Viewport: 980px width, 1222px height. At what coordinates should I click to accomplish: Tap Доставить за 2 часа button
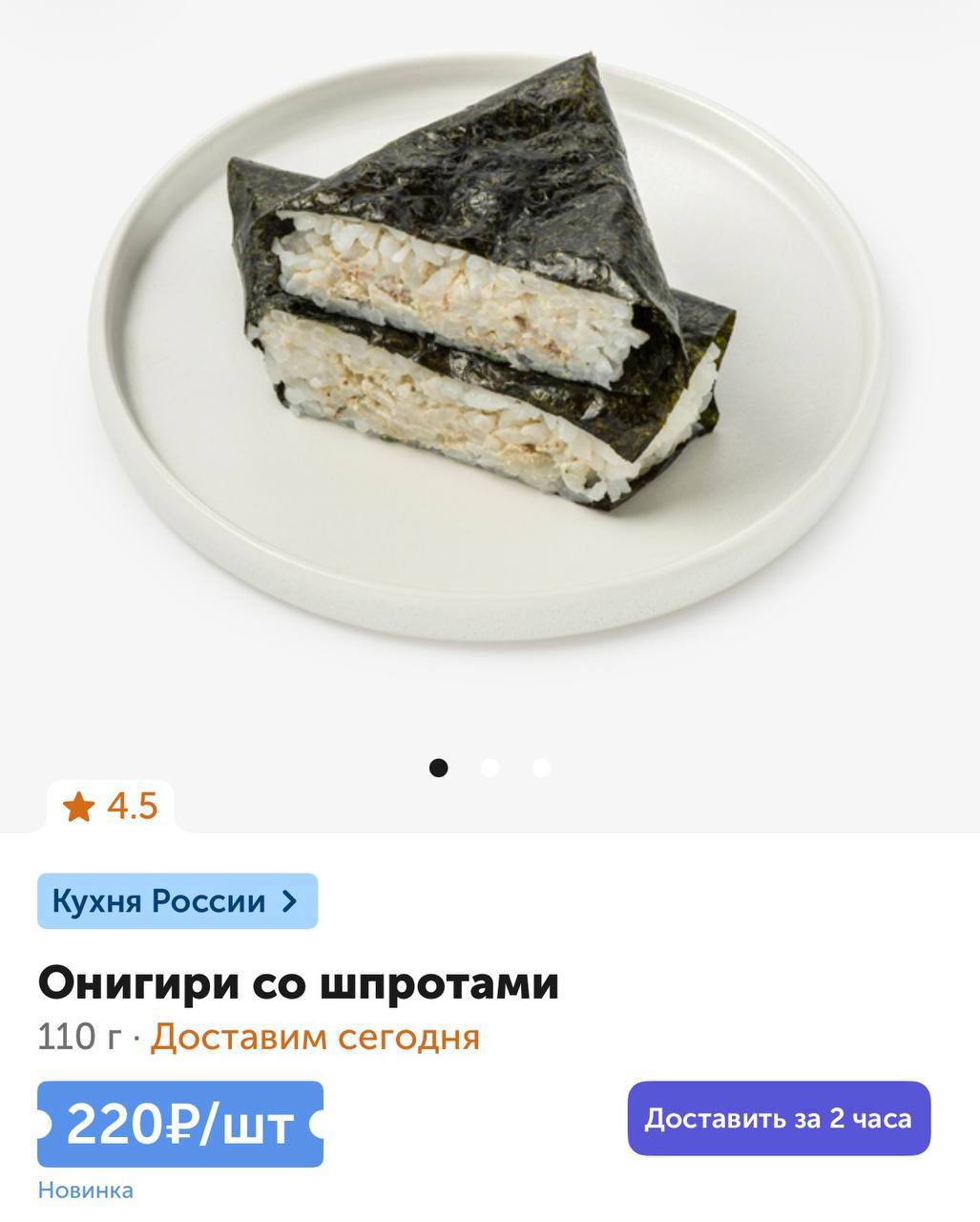click(779, 1118)
